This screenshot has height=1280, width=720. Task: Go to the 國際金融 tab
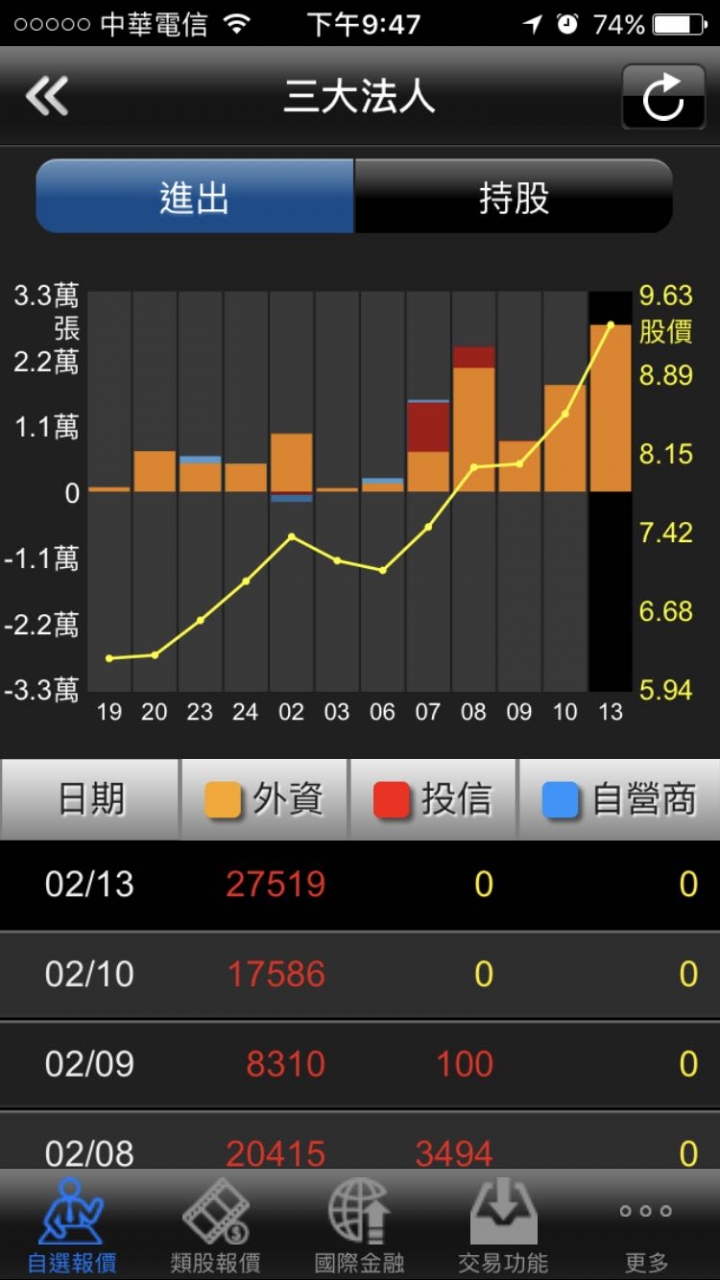359,1225
